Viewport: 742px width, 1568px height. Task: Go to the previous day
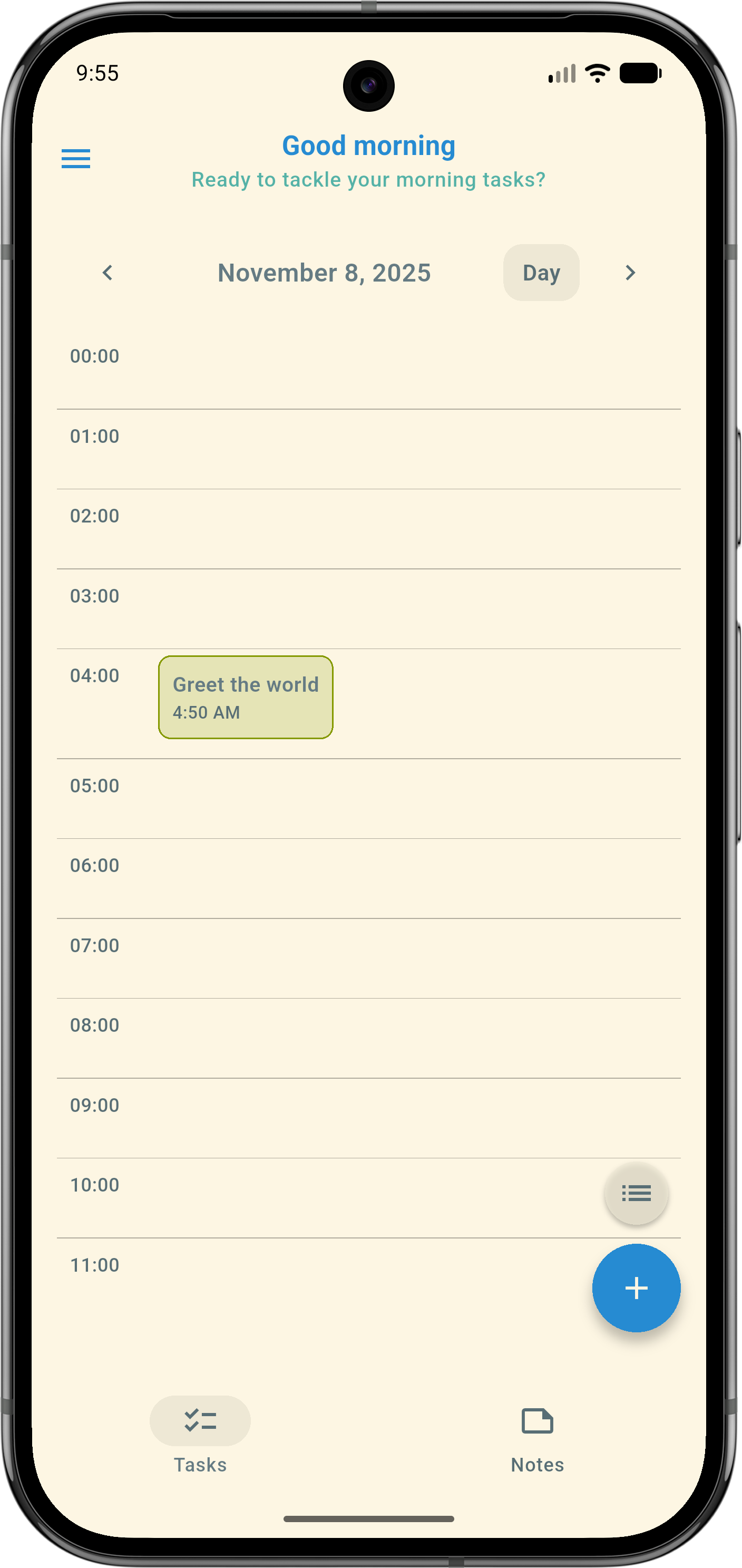(x=108, y=273)
